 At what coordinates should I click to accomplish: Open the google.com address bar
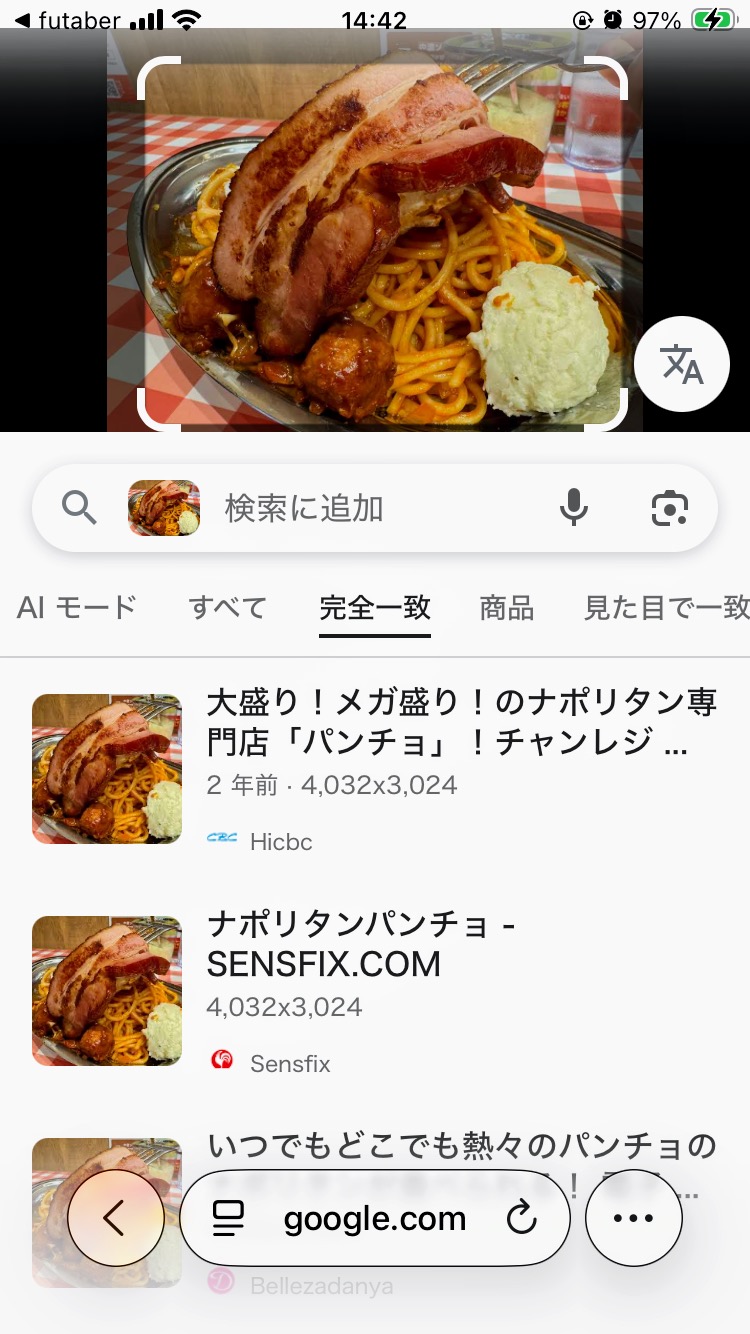(375, 1219)
